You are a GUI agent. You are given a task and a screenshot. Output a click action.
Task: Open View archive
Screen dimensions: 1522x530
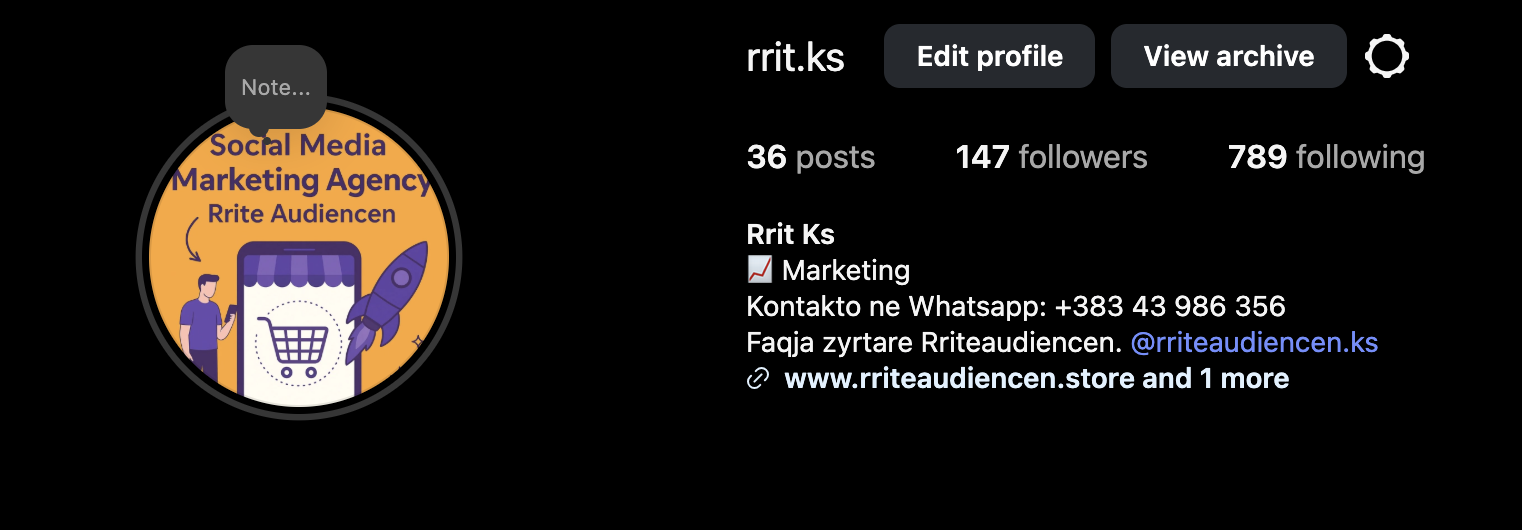1228,56
